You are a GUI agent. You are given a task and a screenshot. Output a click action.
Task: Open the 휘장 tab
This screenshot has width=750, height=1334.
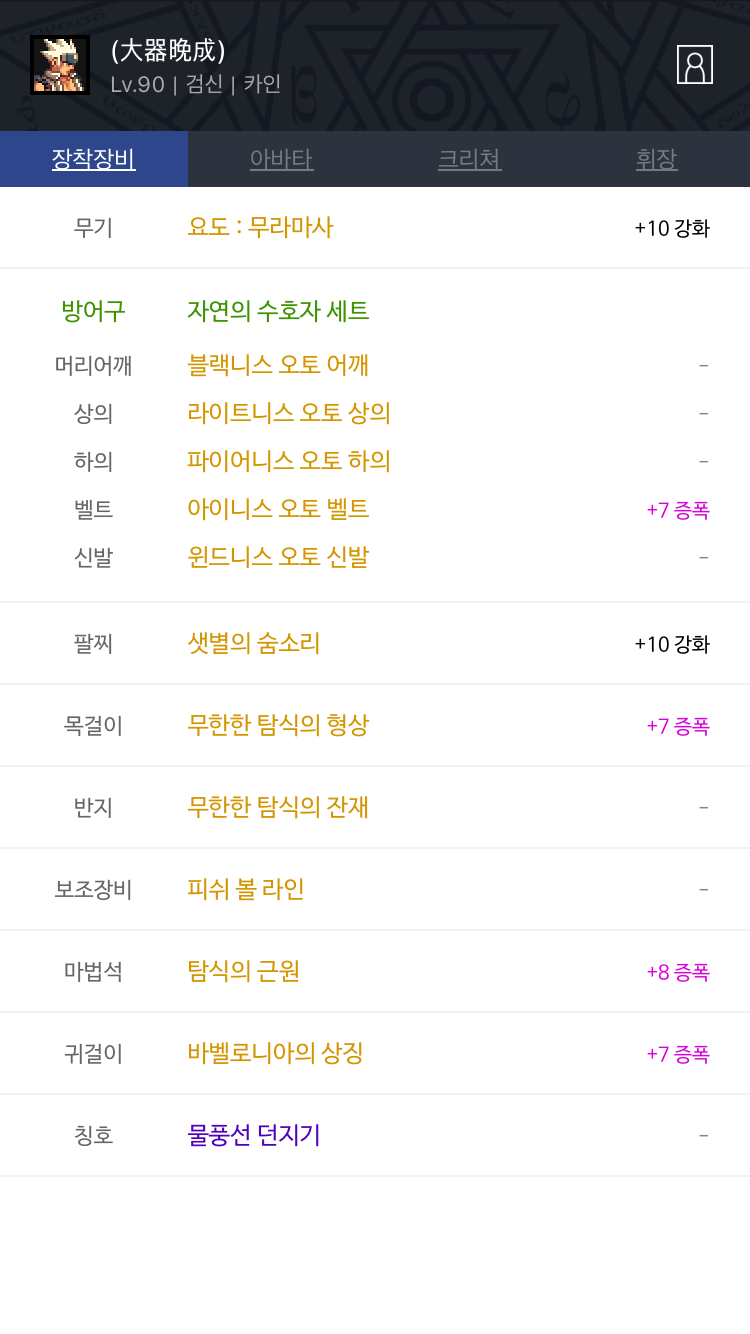tap(656, 159)
